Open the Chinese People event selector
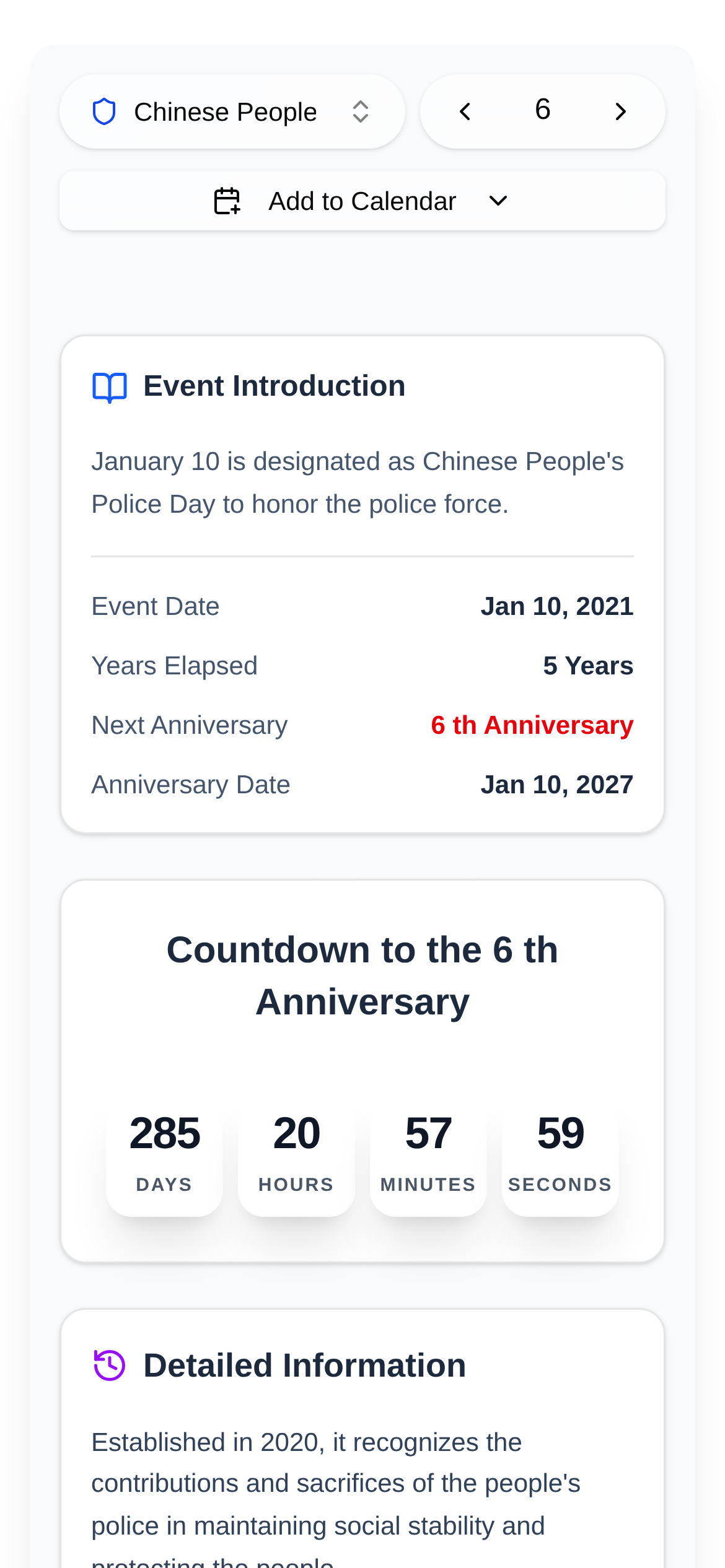Screen dimensions: 725x1568 (x=232, y=111)
